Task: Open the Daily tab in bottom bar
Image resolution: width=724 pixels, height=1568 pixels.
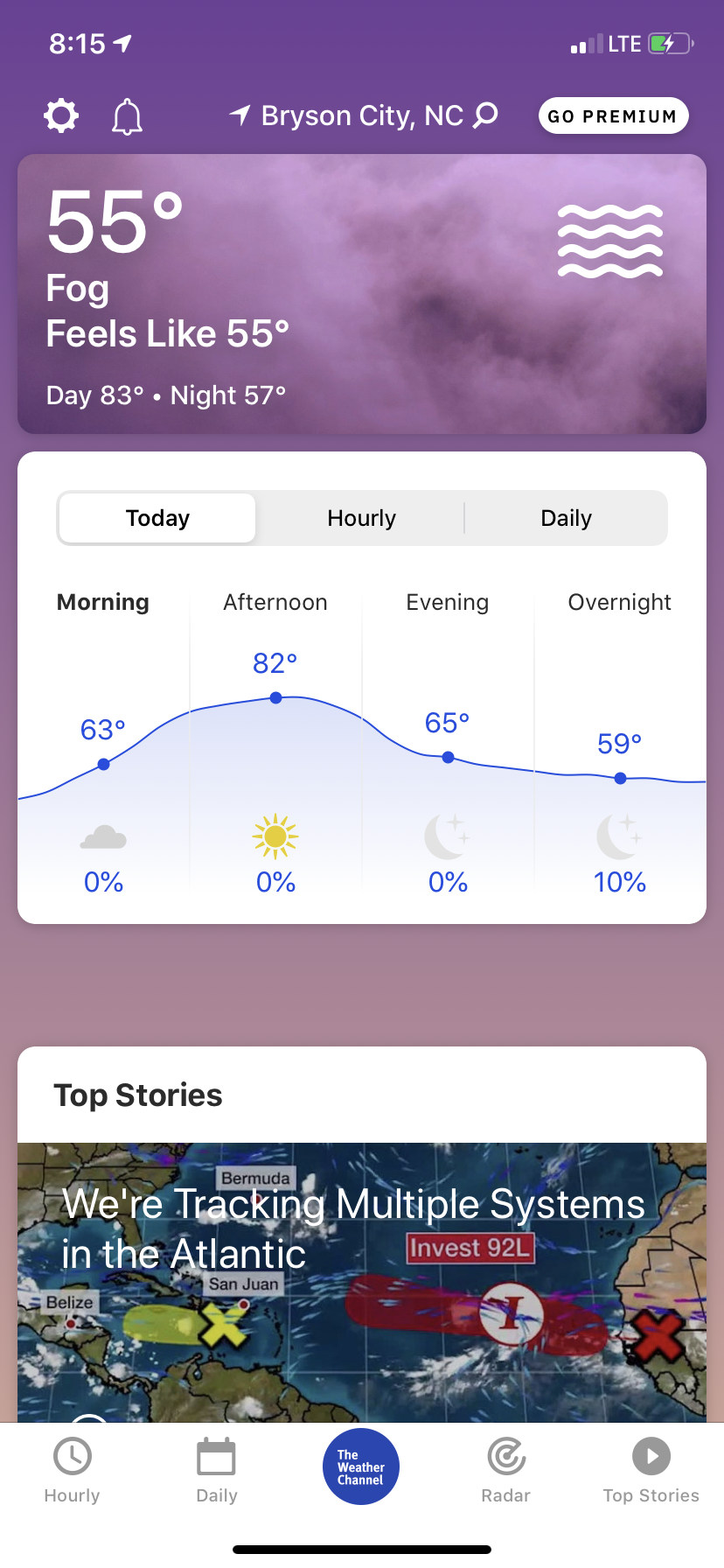Action: point(217,1470)
